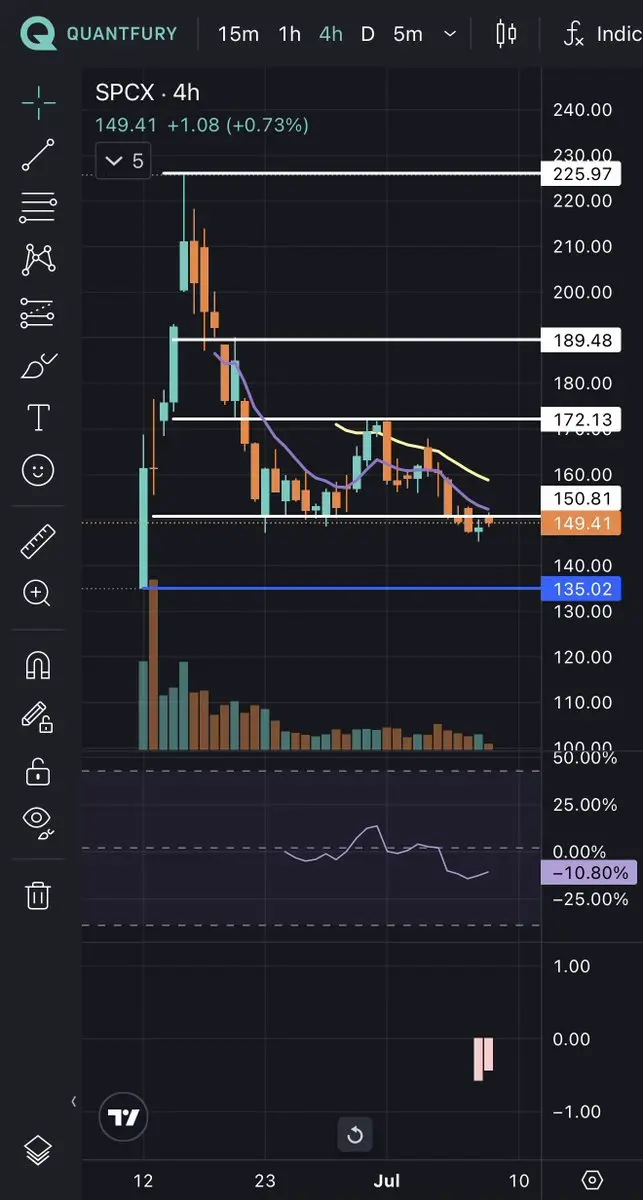Screen dimensions: 643x1200
Task: Select the 4h timeframe
Action: tap(330, 34)
